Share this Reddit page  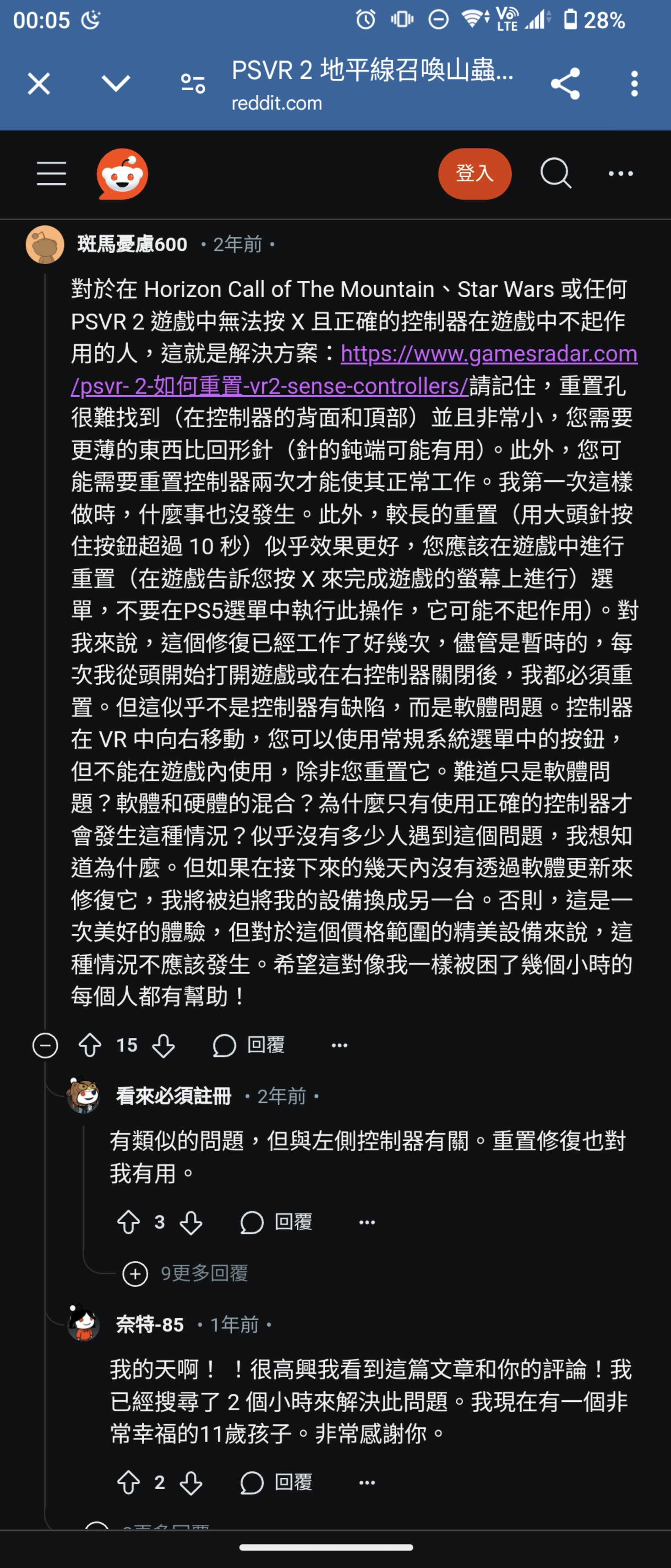[x=565, y=83]
